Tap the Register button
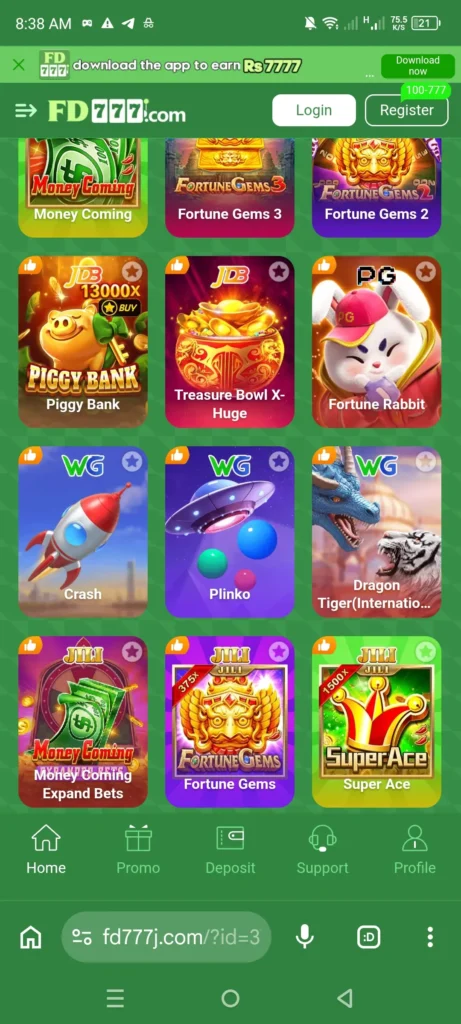 406,110
